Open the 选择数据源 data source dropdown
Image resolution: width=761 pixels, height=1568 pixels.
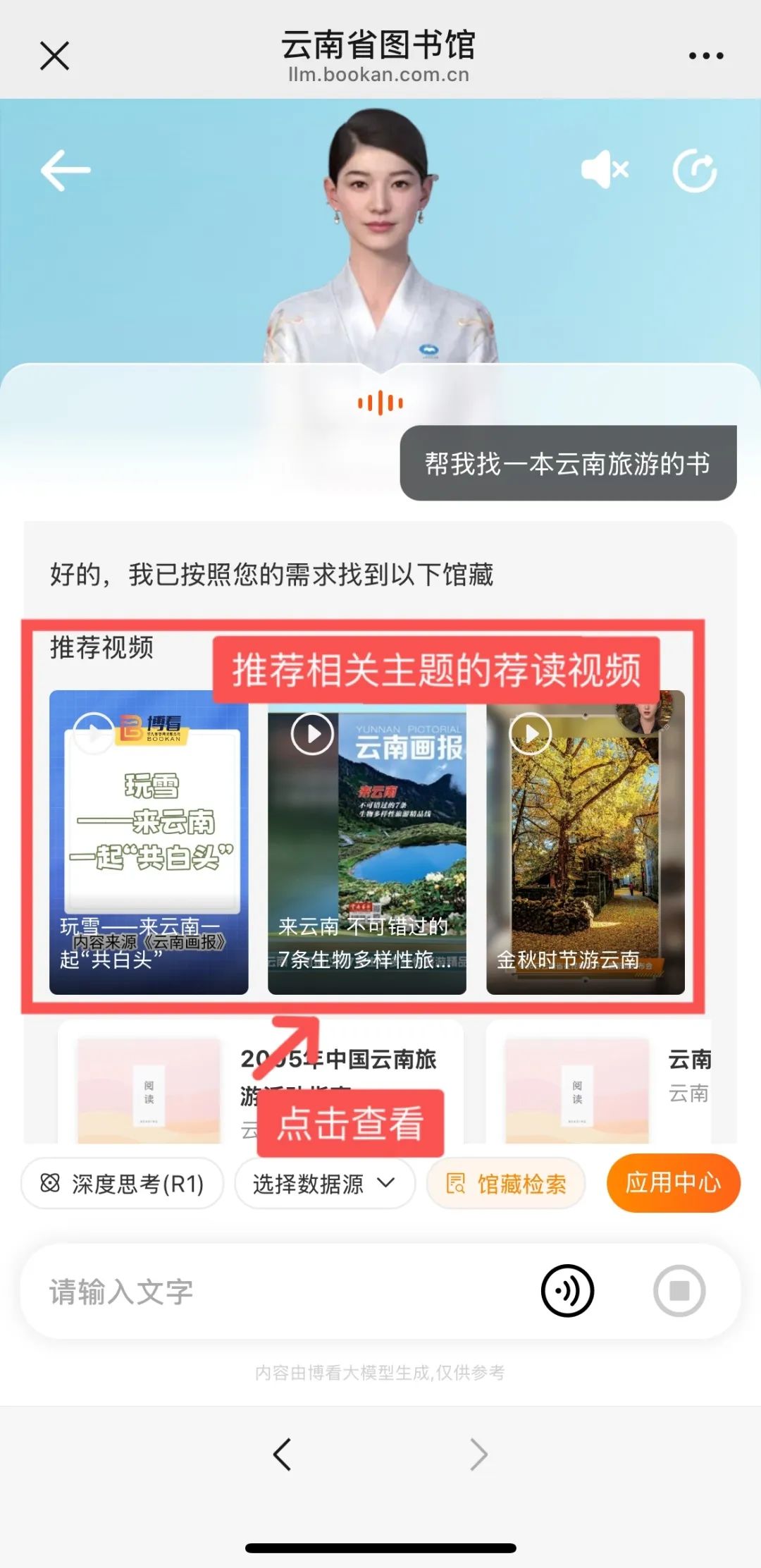[x=325, y=1184]
